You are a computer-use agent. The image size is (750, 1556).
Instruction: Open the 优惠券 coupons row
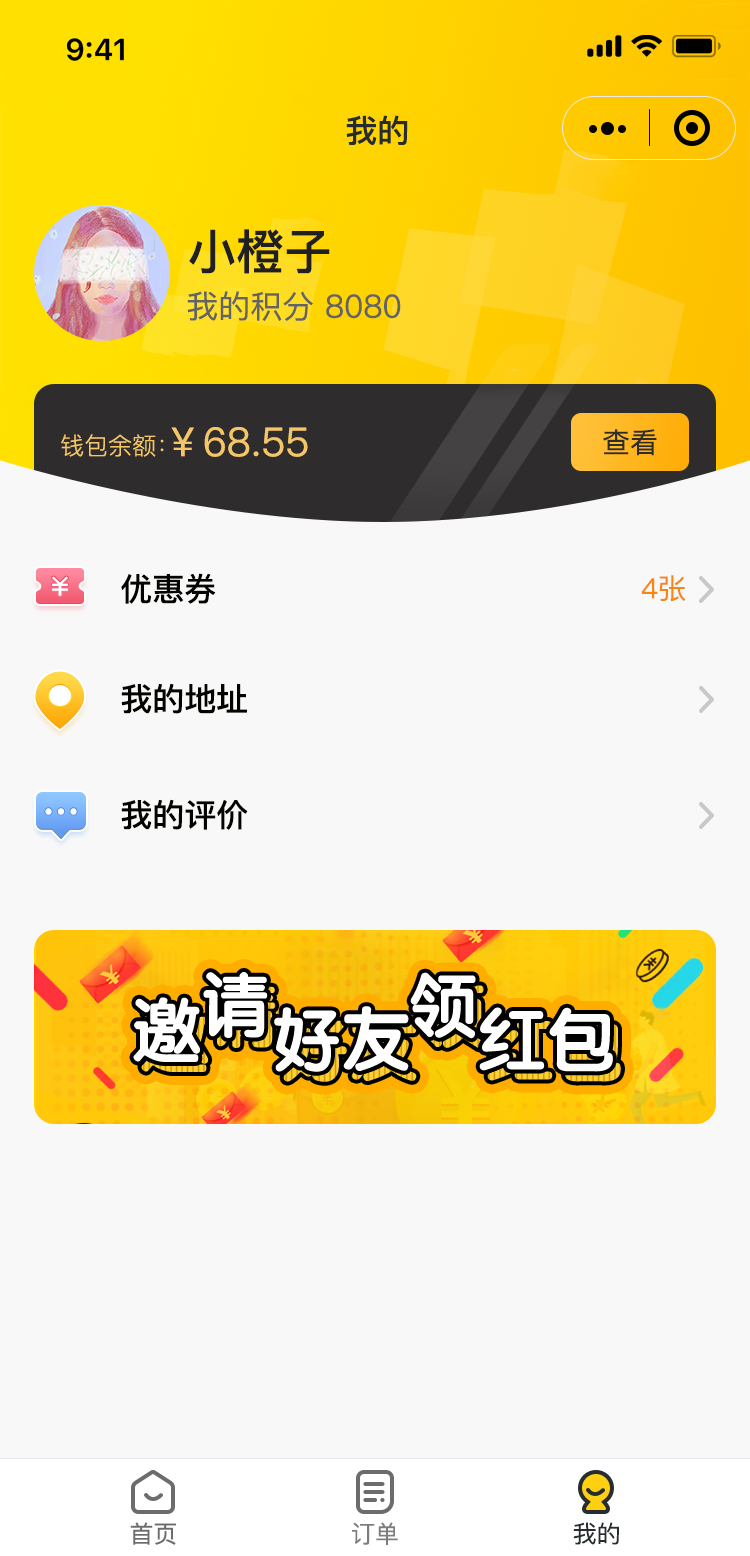click(375, 589)
